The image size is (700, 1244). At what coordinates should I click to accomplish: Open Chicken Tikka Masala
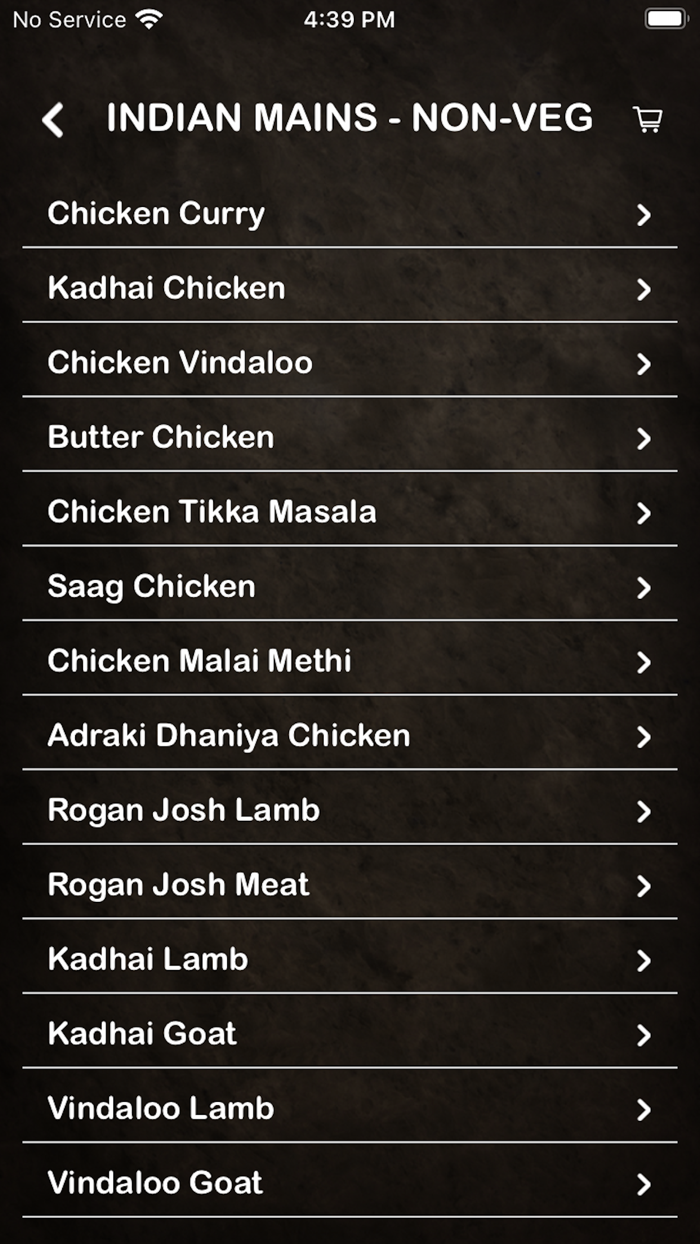pos(349,512)
